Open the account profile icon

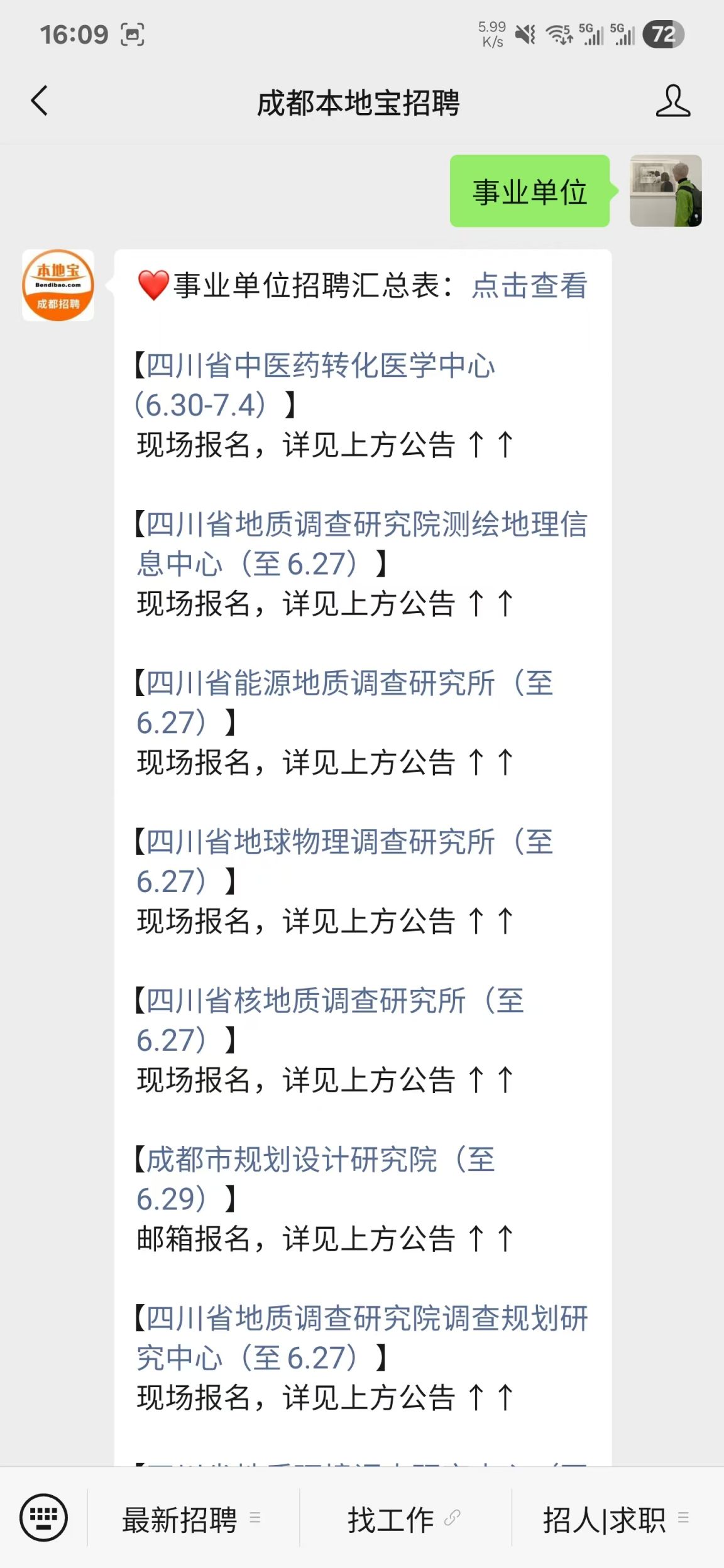tap(672, 101)
